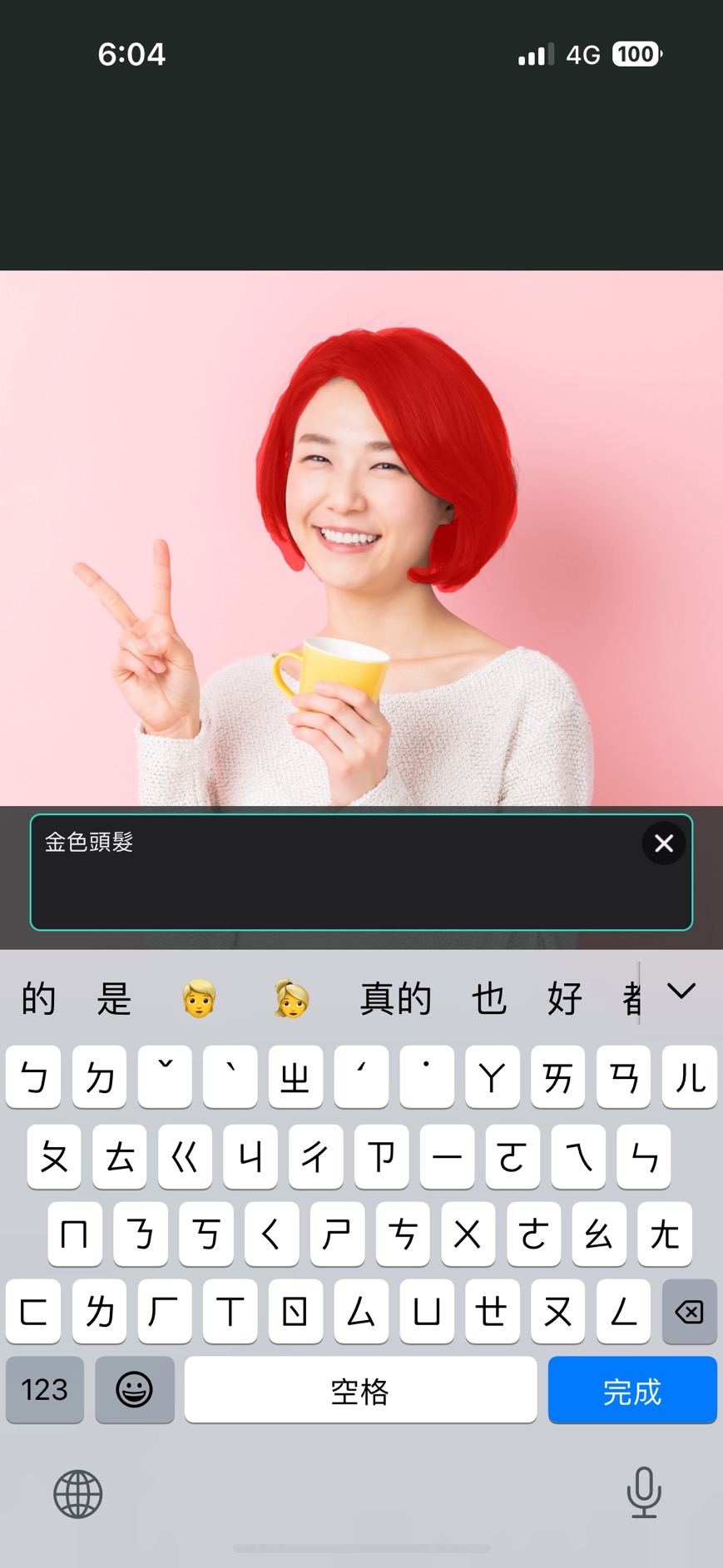
Task: Select the blond man emoji suggestion
Action: point(199,998)
